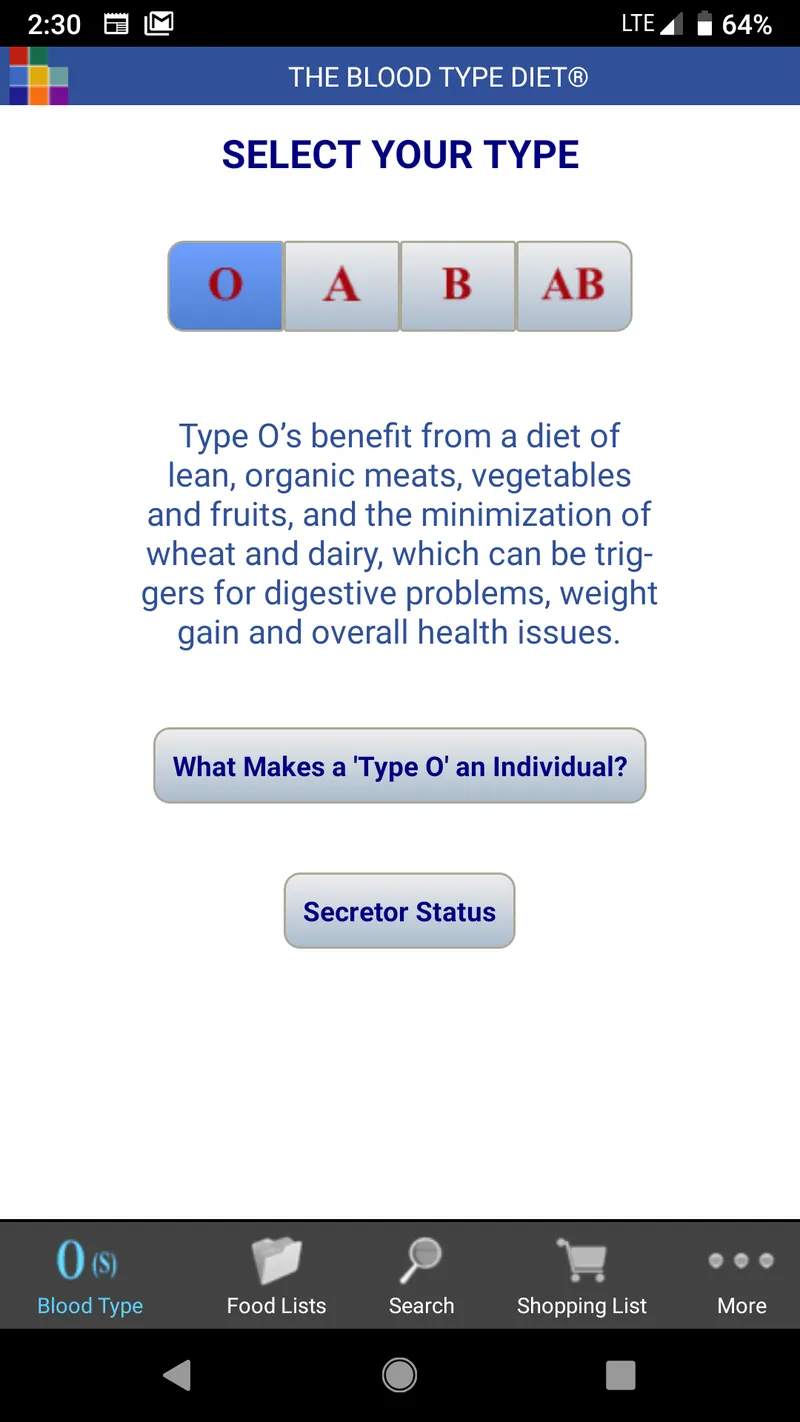The width and height of the screenshot is (800, 1422).
Task: Open the recent apps square button
Action: tap(620, 1375)
